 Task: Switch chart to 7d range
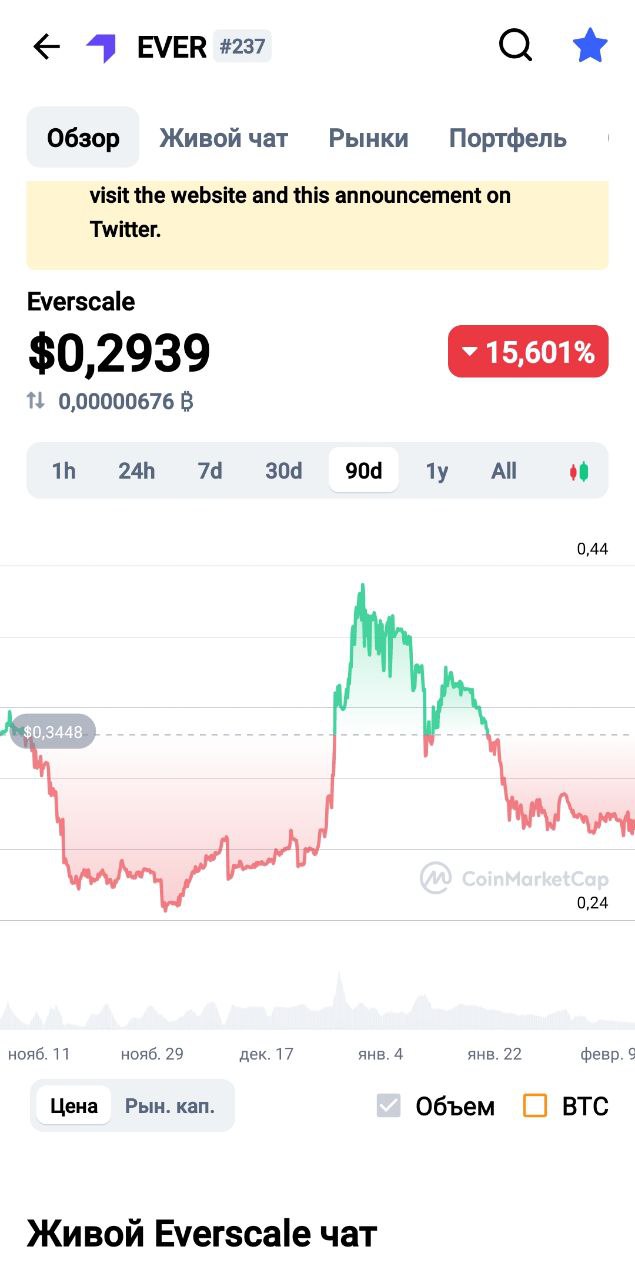point(210,470)
